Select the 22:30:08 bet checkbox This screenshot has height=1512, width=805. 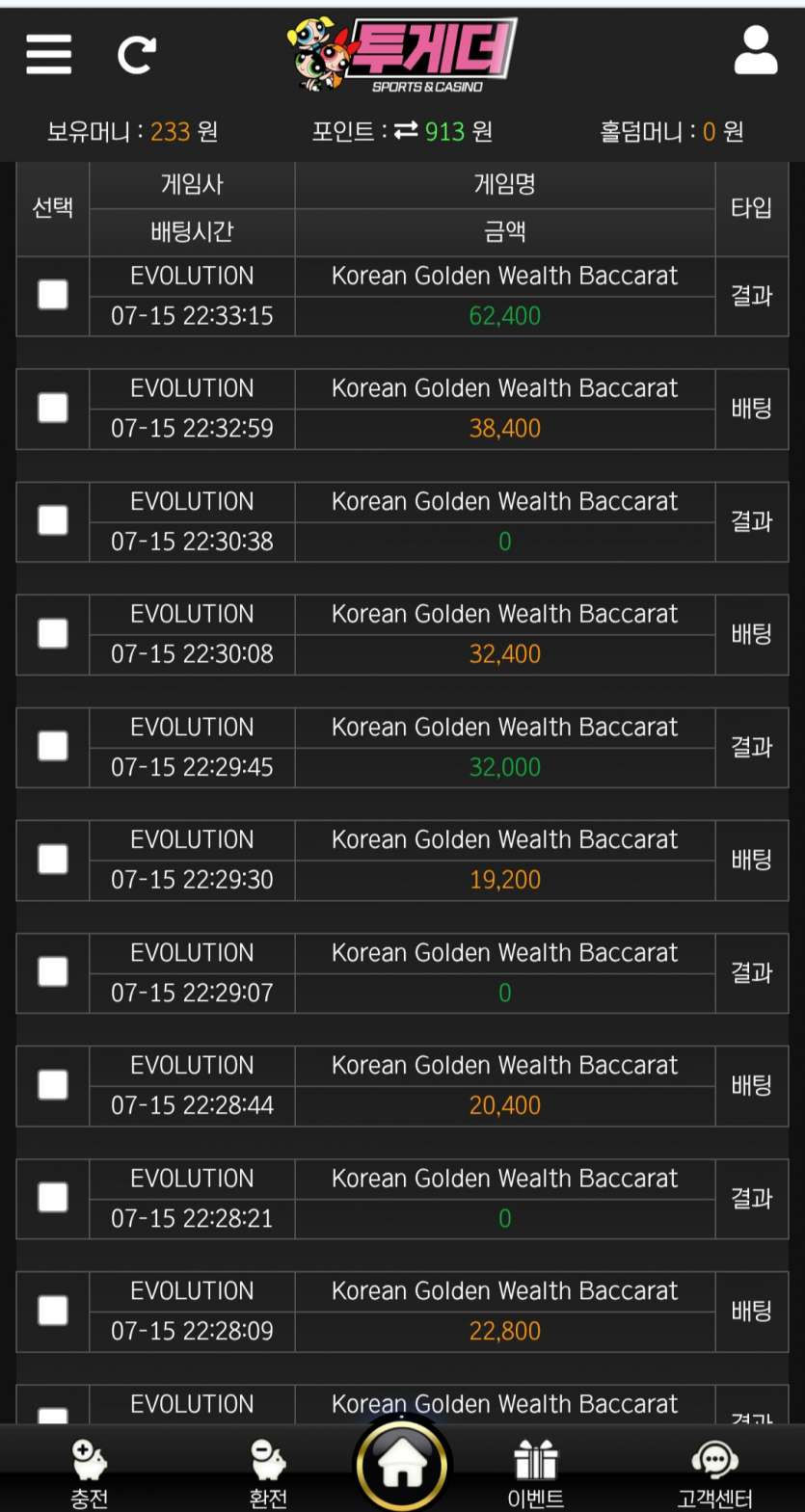click(53, 633)
